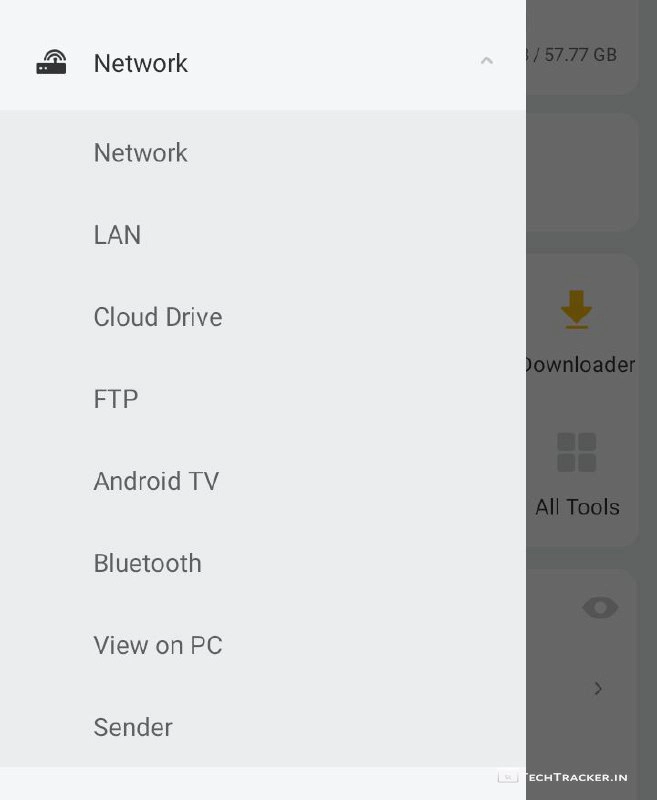Open the FTP option
Screen dimensions: 657x800
click(x=116, y=399)
